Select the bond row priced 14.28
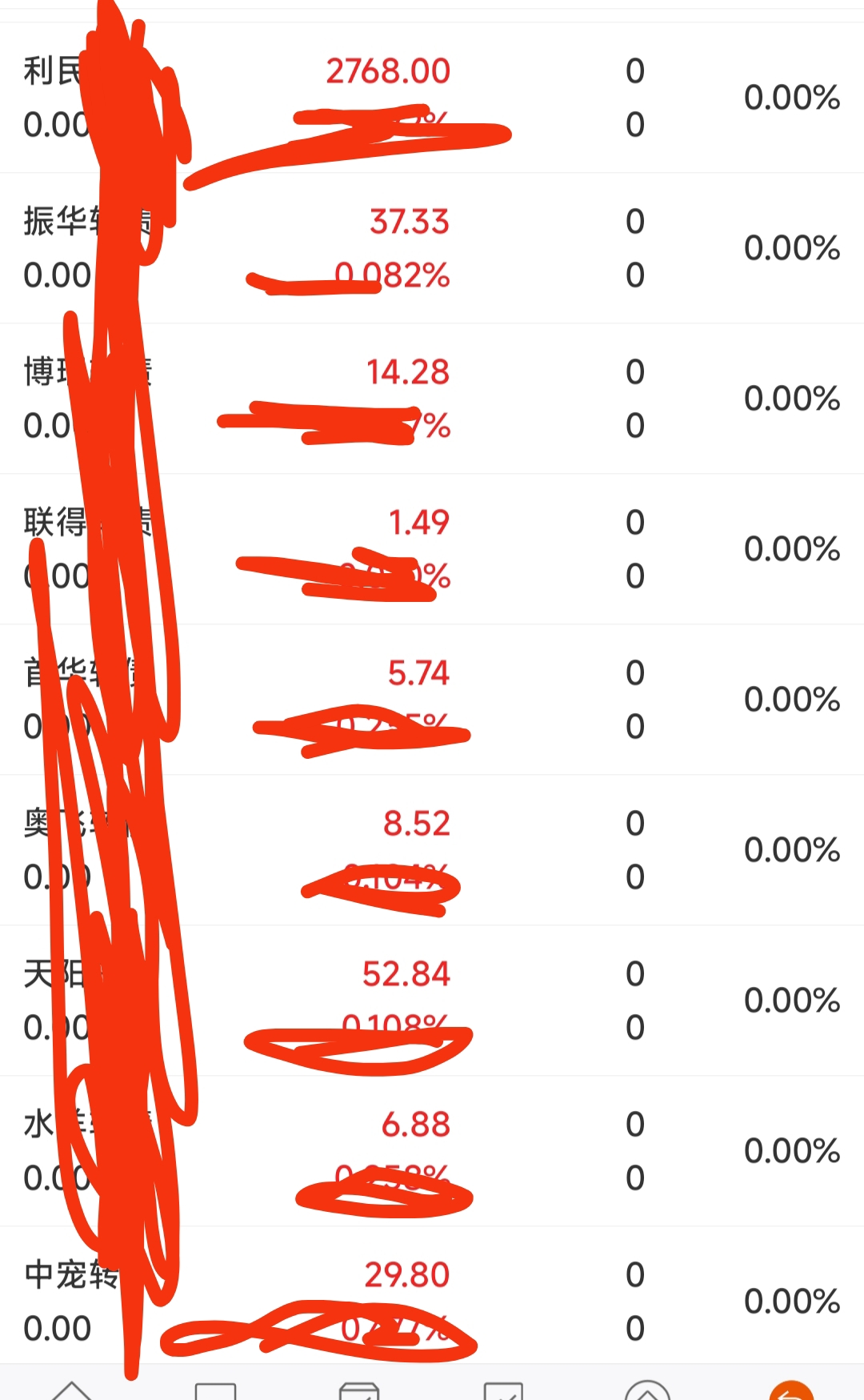864x1400 pixels. (x=432, y=399)
